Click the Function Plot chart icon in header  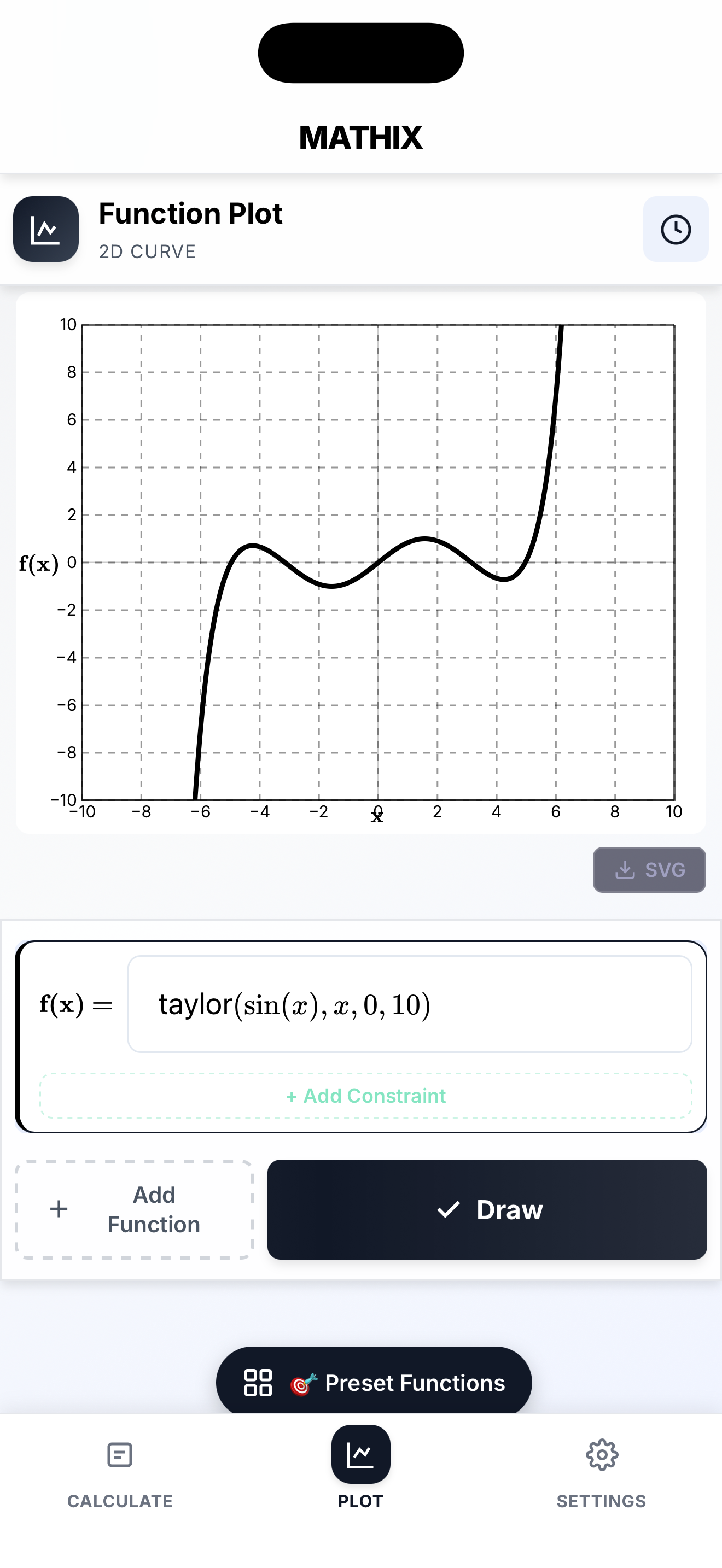[x=45, y=230]
